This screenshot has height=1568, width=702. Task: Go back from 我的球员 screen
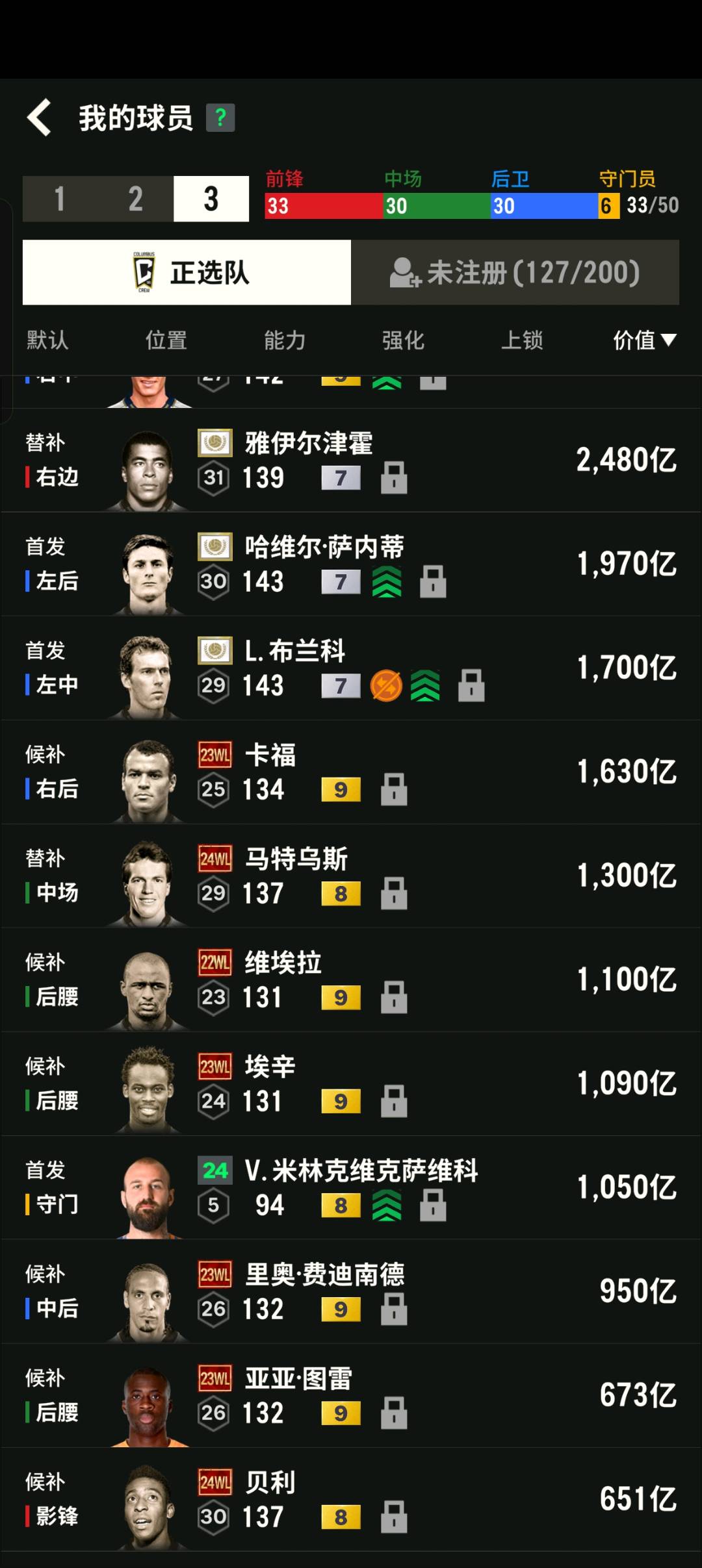tap(39, 118)
